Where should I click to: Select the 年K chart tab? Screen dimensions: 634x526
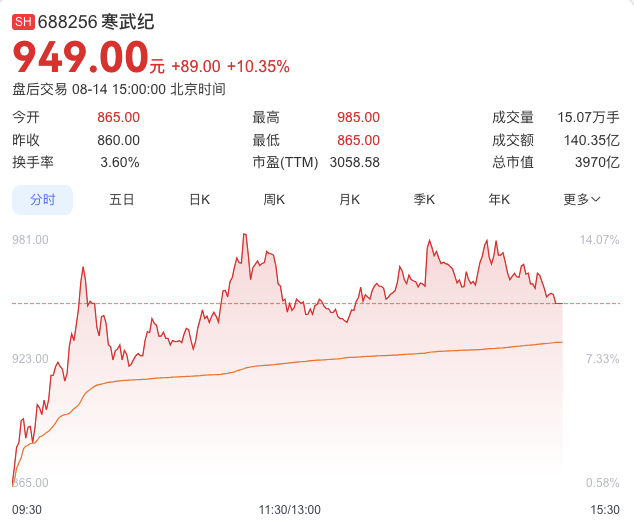click(499, 199)
